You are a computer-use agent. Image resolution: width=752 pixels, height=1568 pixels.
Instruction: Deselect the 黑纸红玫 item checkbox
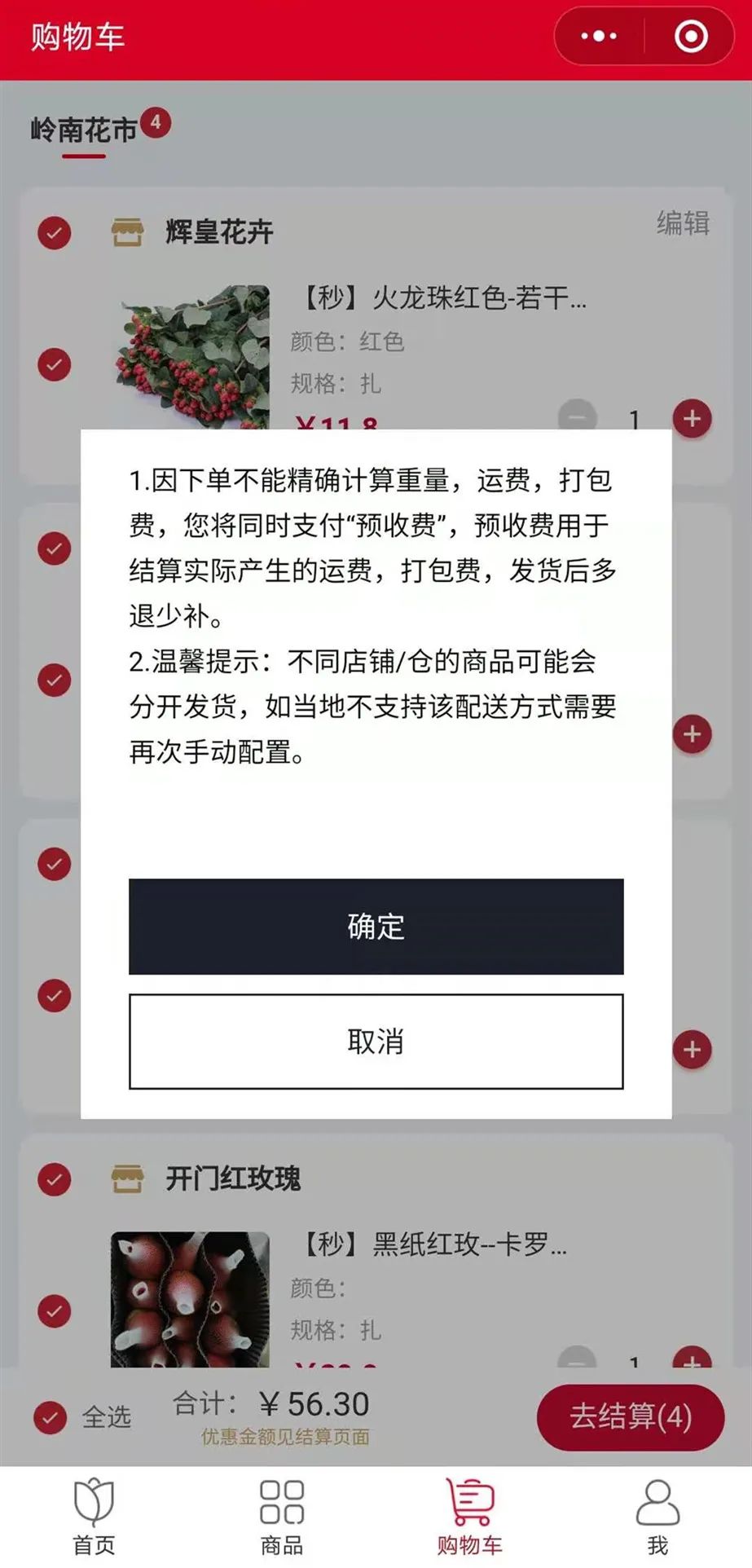coord(55,1310)
